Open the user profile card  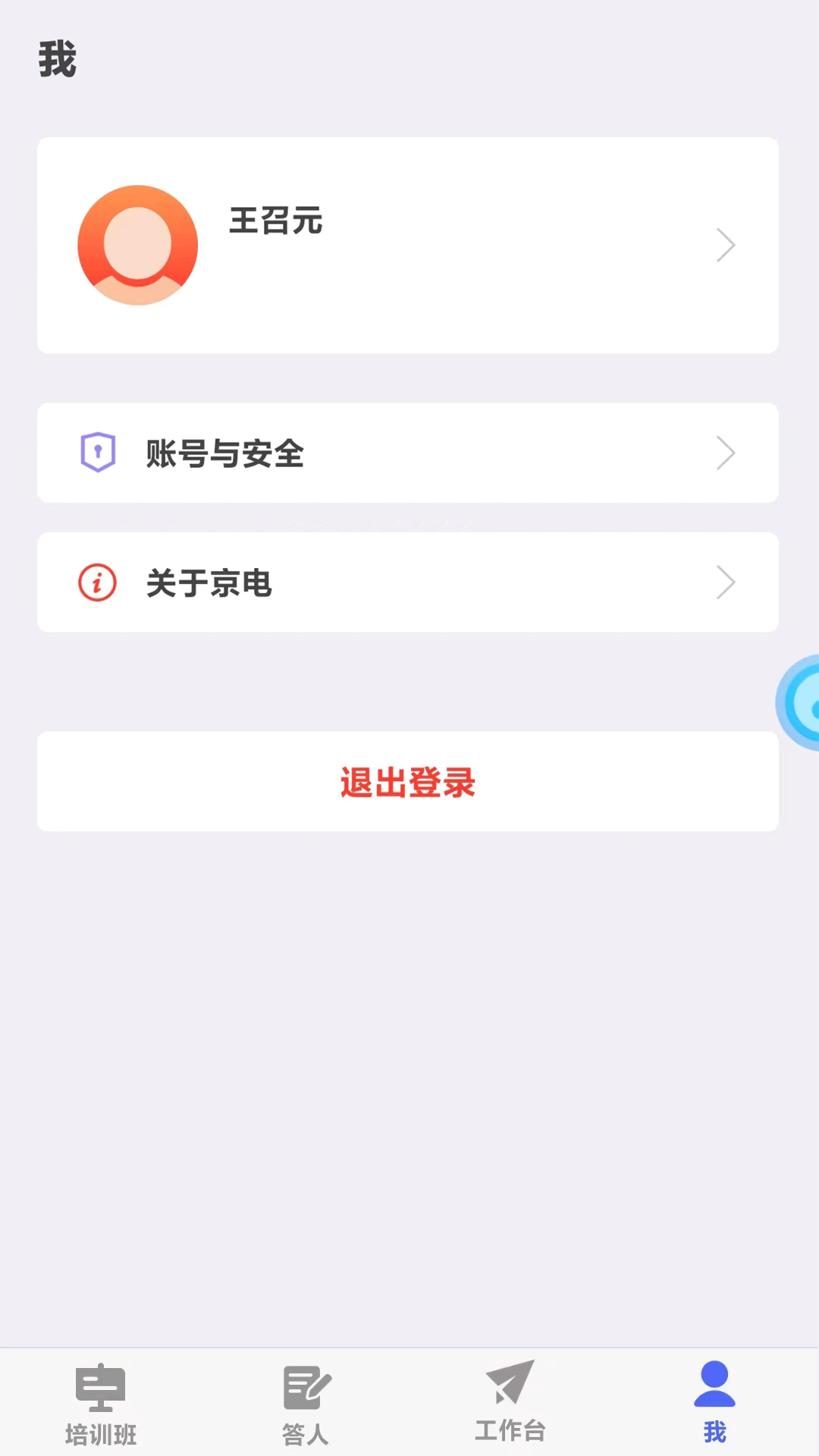point(408,245)
